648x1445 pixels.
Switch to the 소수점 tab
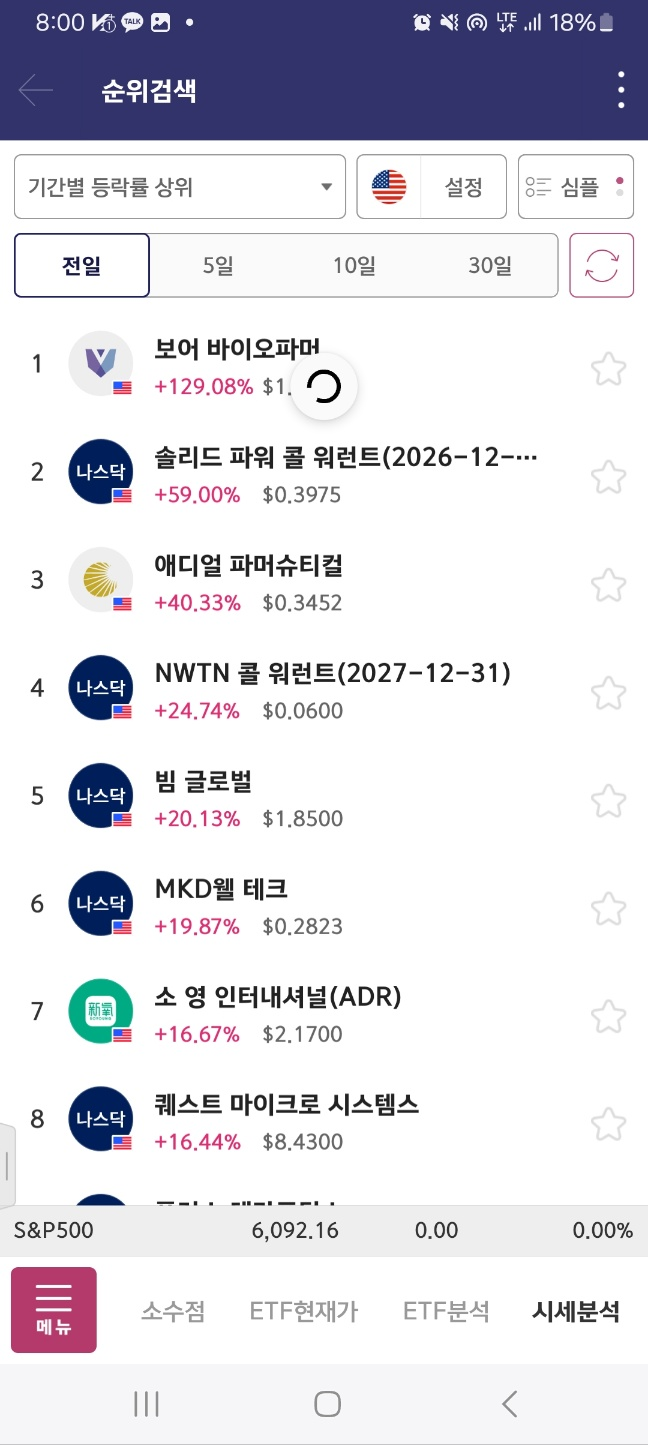[173, 1311]
